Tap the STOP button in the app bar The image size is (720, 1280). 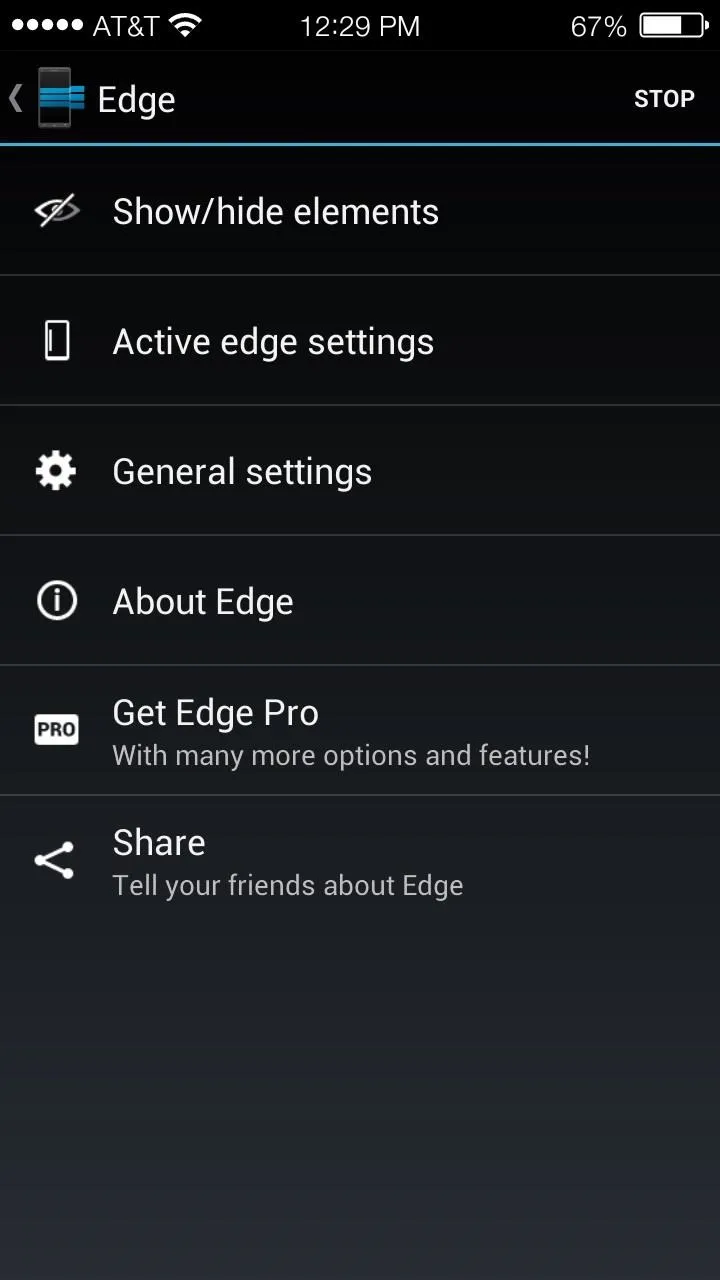[664, 98]
